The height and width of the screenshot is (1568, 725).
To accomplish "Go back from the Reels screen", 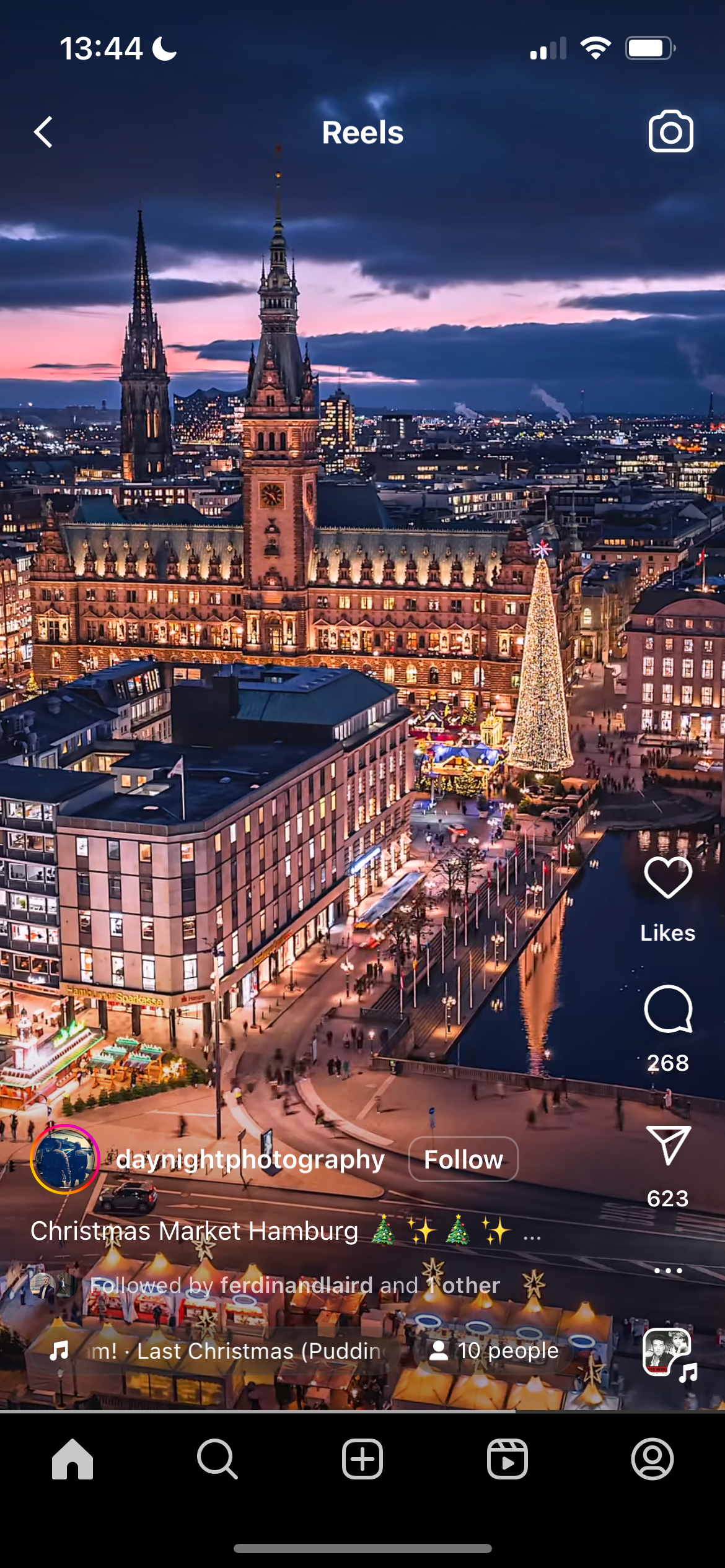I will 43,132.
